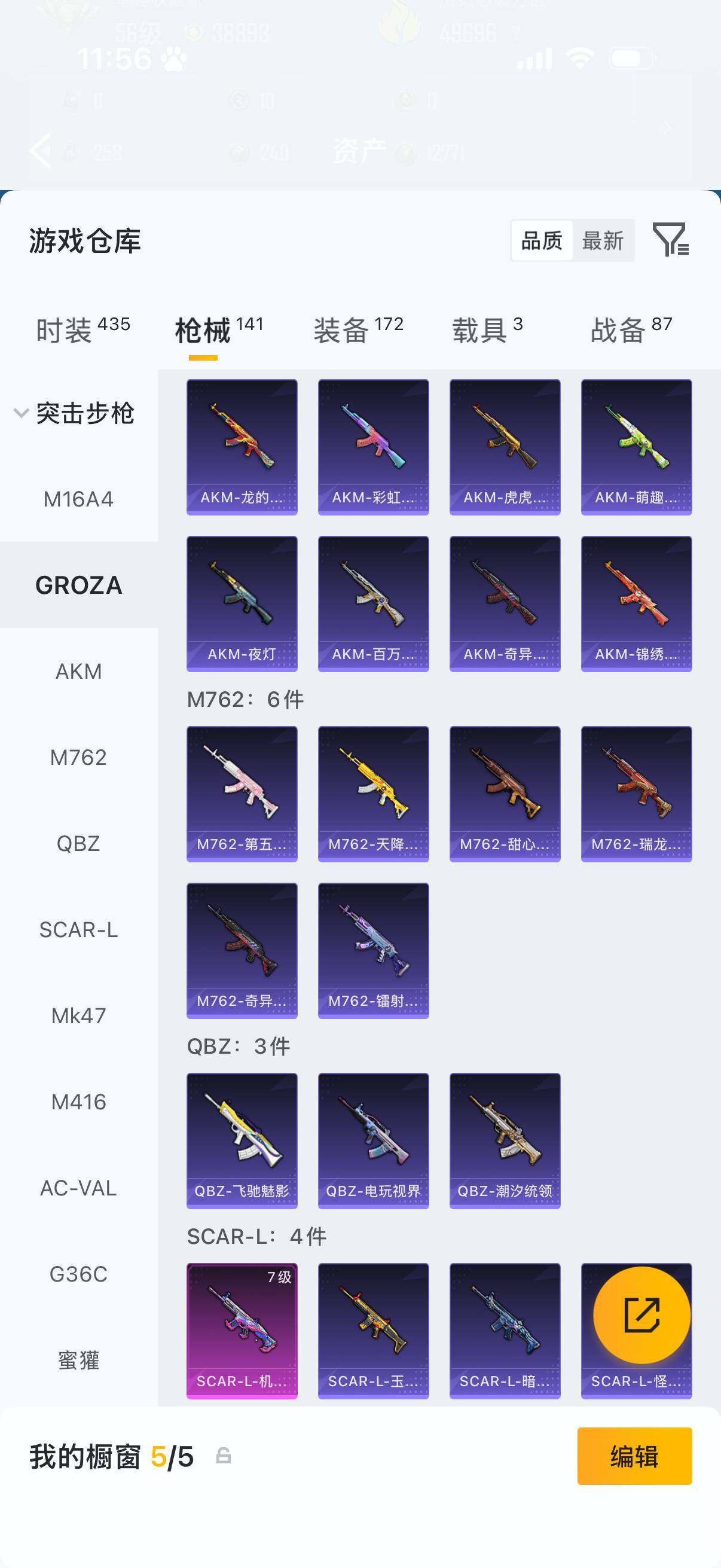
Task: Sort the warehouse by 品质
Action: click(542, 241)
